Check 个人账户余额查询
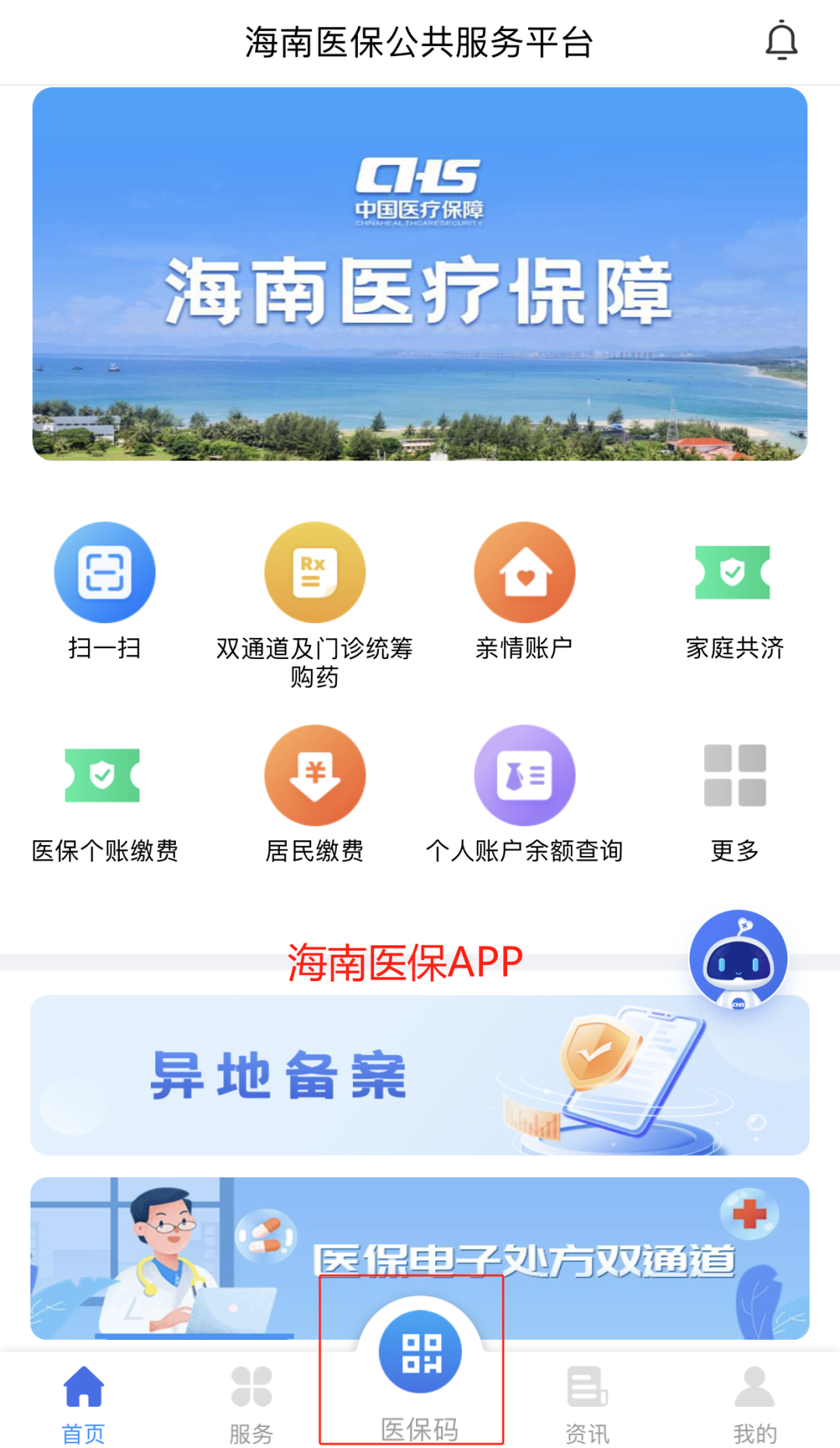The width and height of the screenshot is (840, 1448). [525, 794]
